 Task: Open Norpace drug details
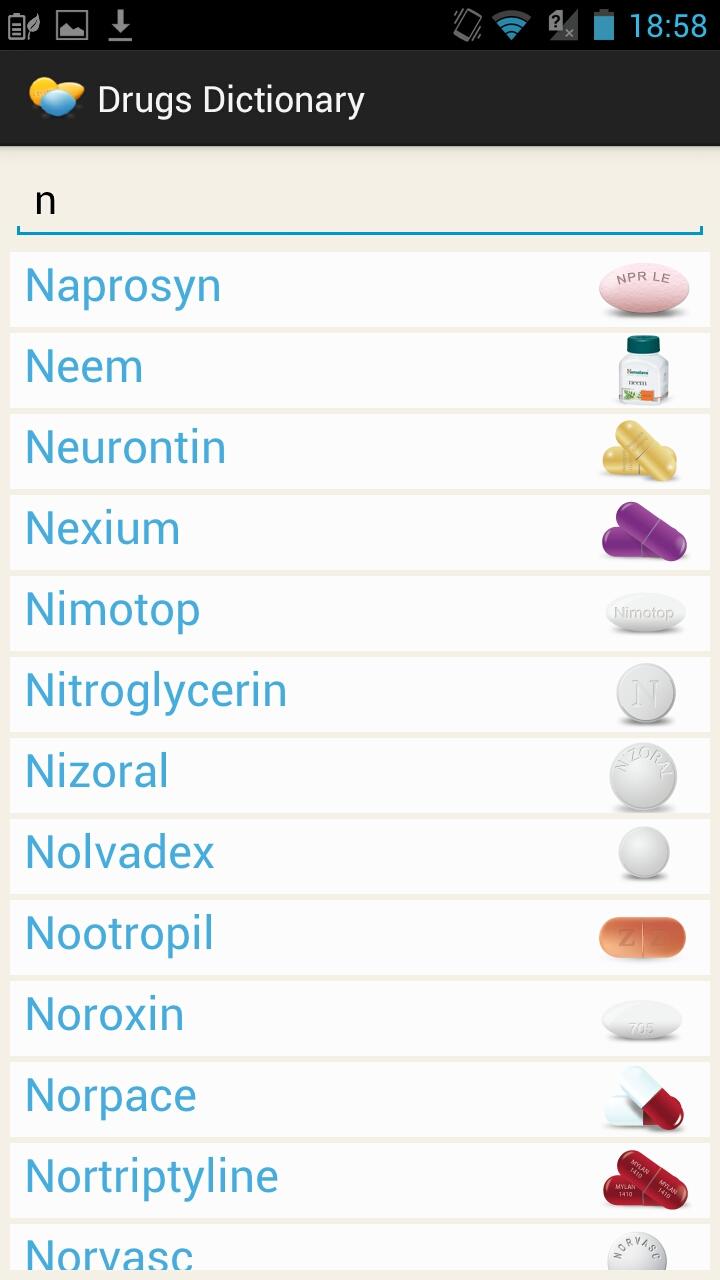pos(360,1098)
